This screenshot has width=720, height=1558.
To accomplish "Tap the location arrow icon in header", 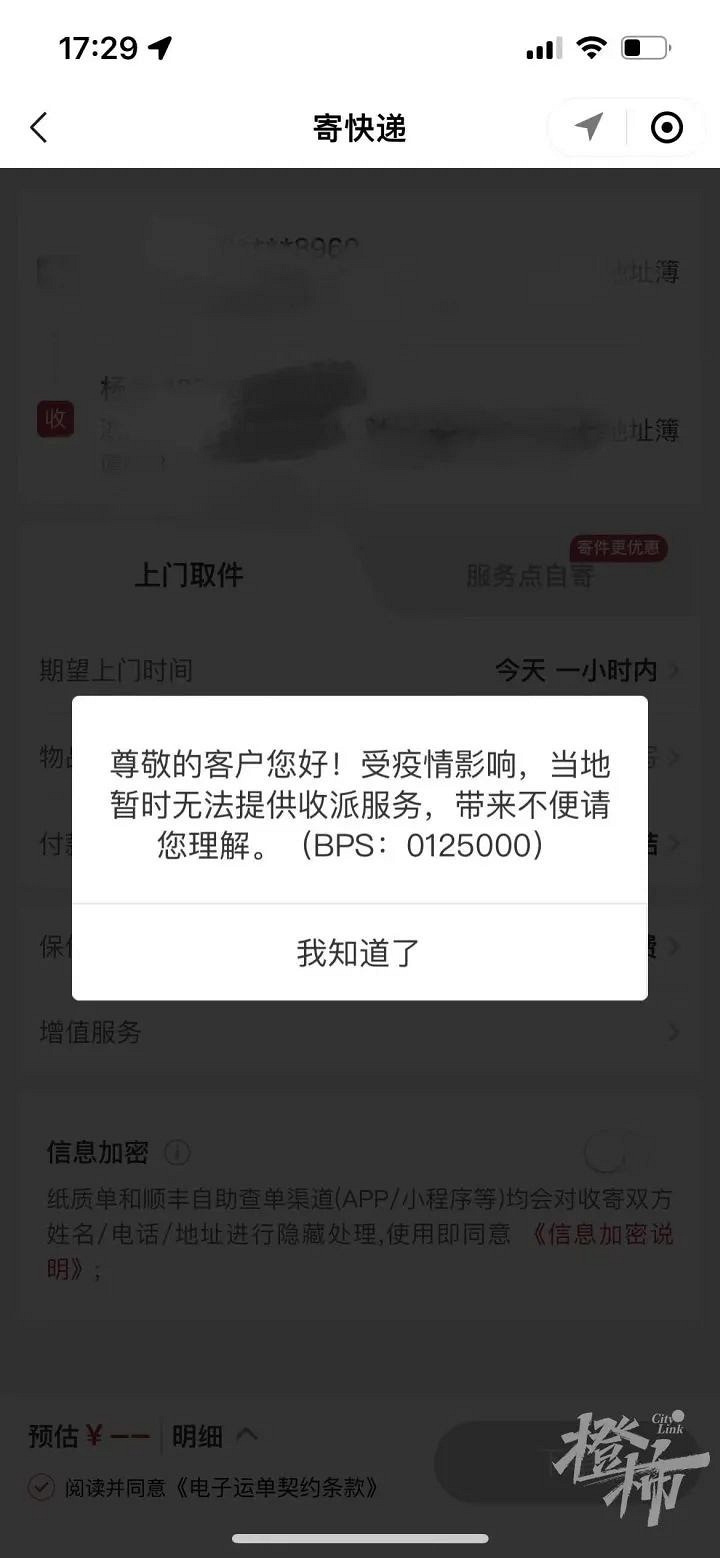I will point(589,127).
